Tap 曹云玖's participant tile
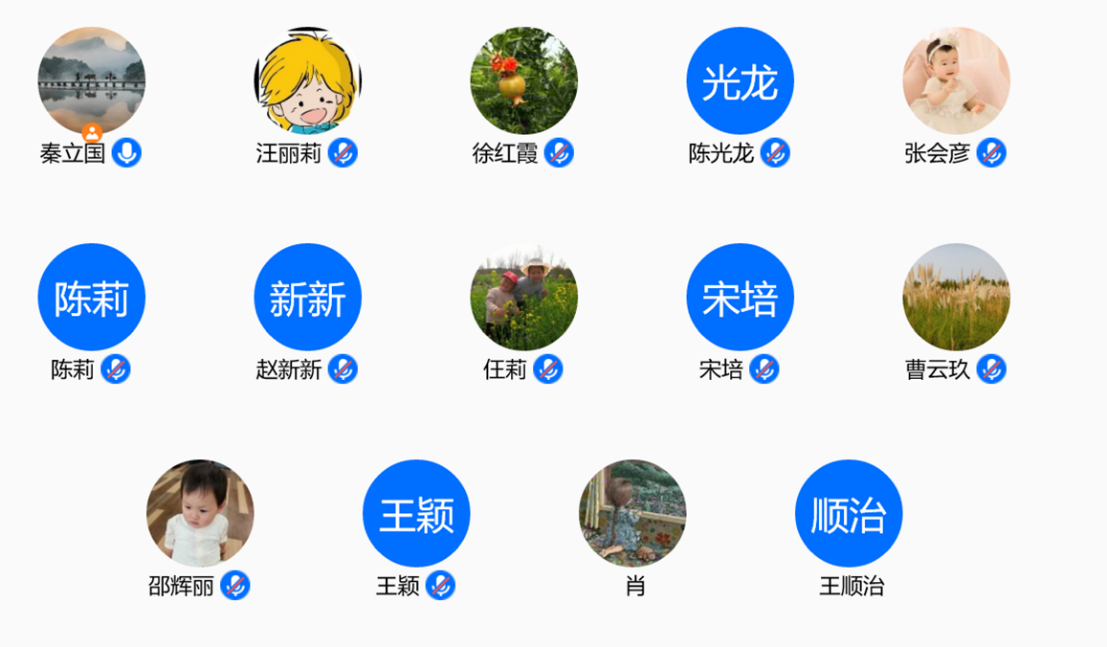This screenshot has height=647, width=1107. (x=955, y=297)
